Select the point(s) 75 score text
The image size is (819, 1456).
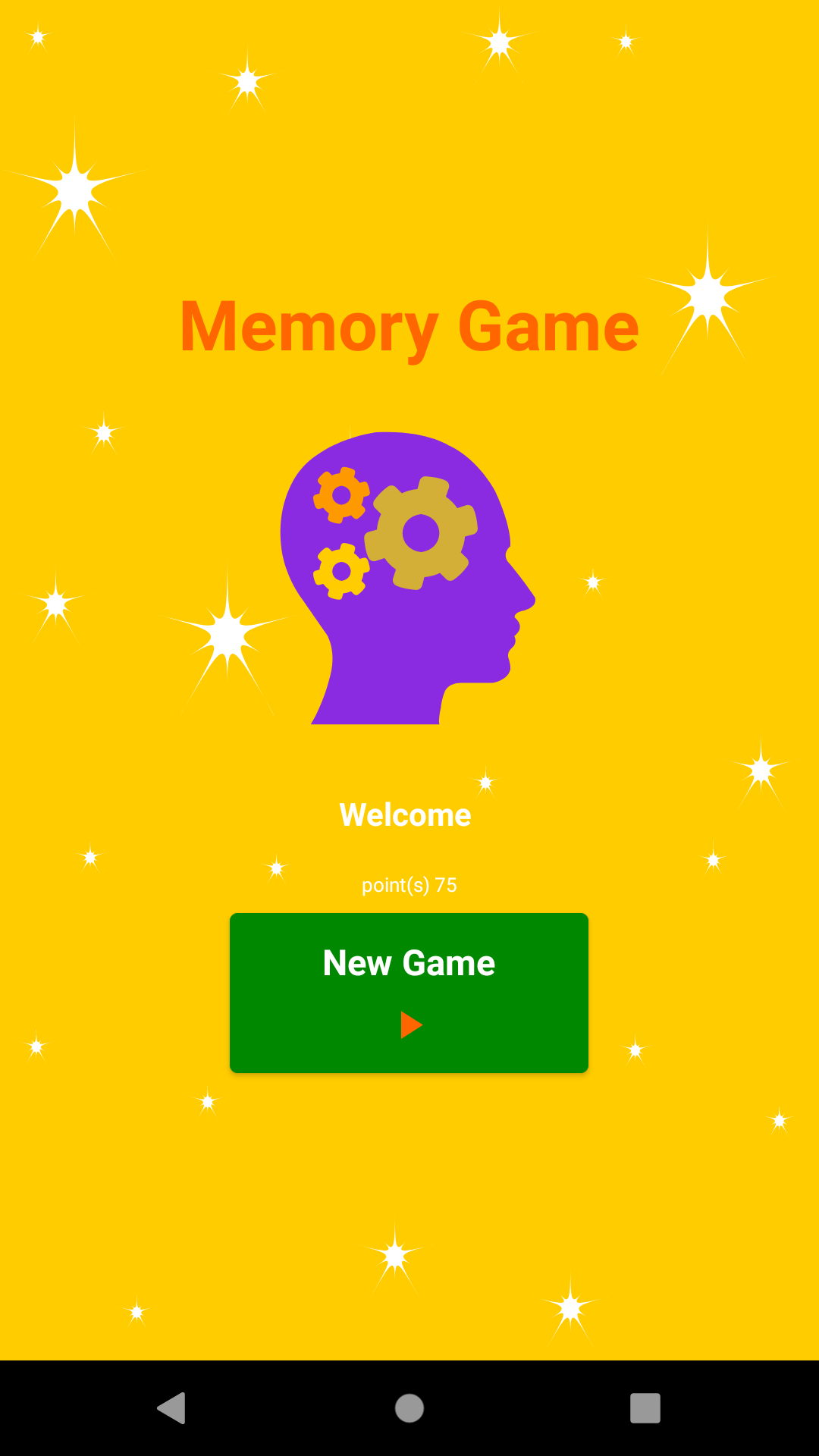pyautogui.click(x=409, y=884)
